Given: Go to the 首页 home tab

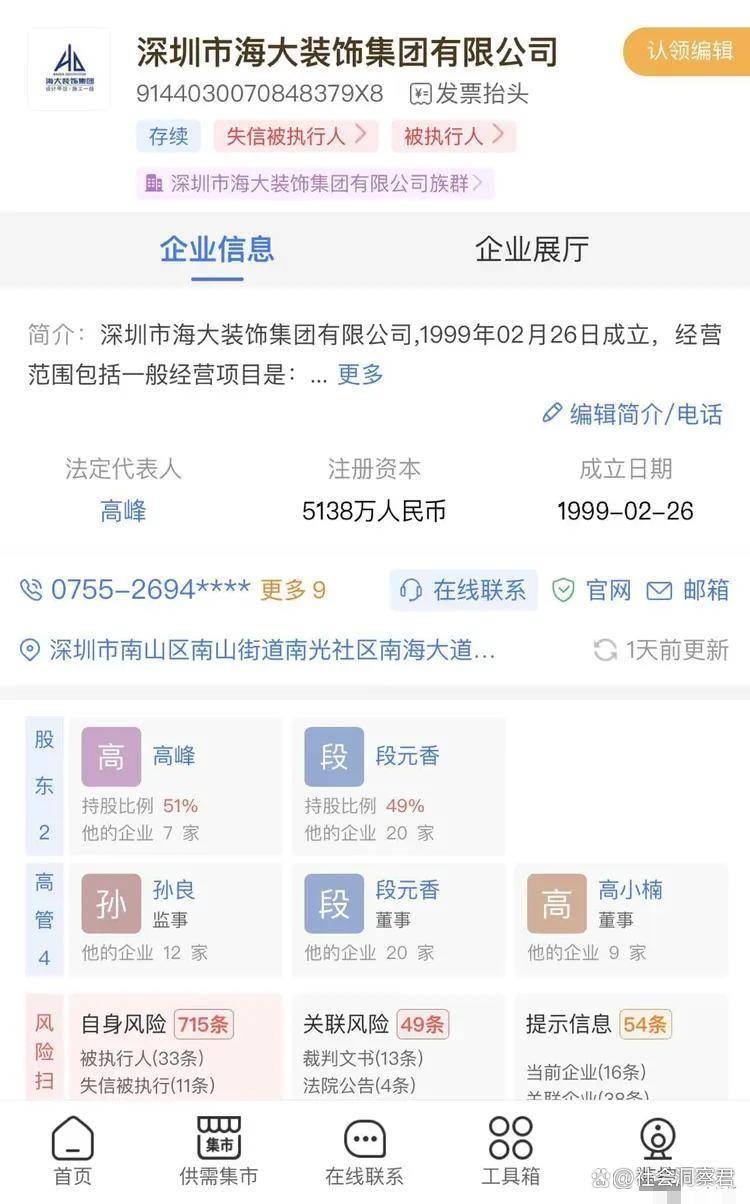Looking at the screenshot, I should pos(73,1151).
